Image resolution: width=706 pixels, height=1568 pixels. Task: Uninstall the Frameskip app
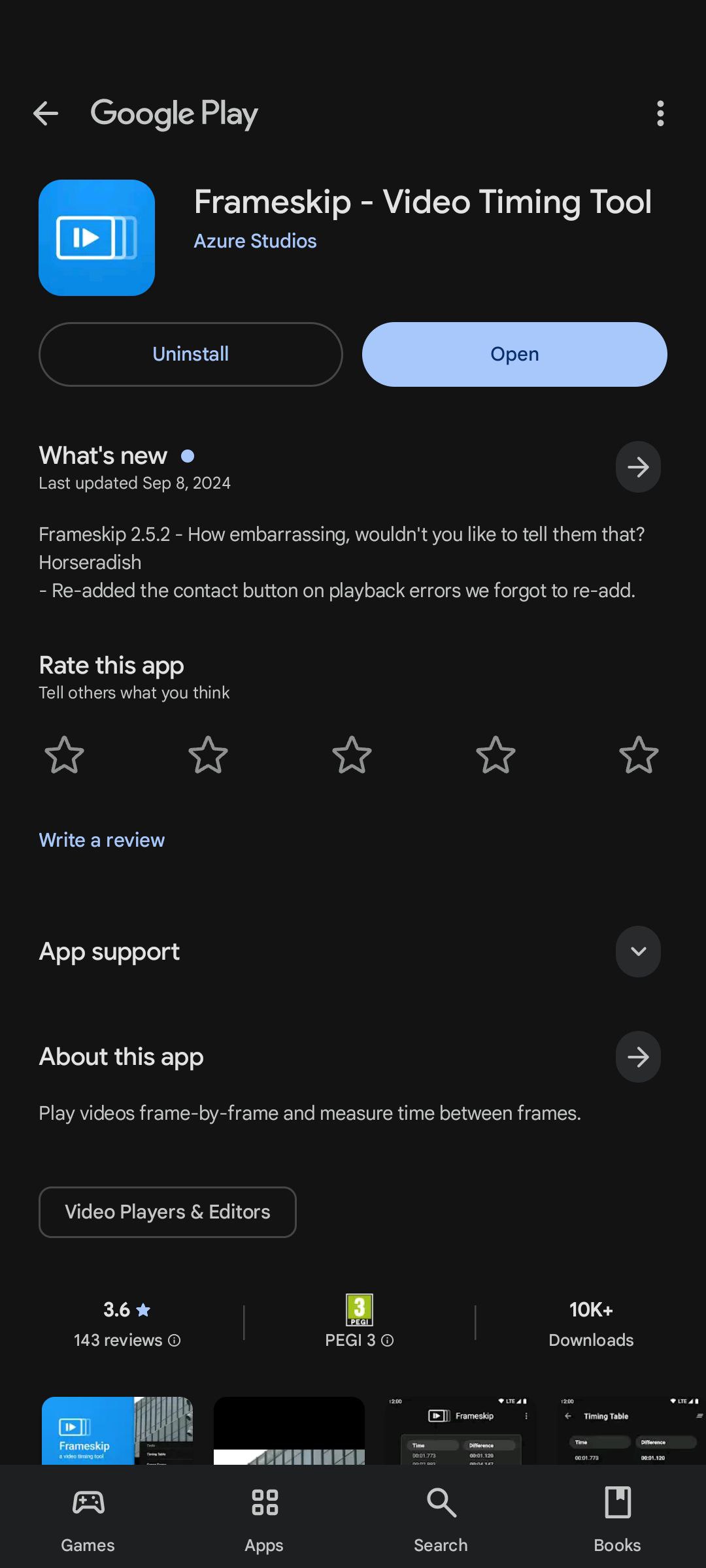click(x=190, y=354)
